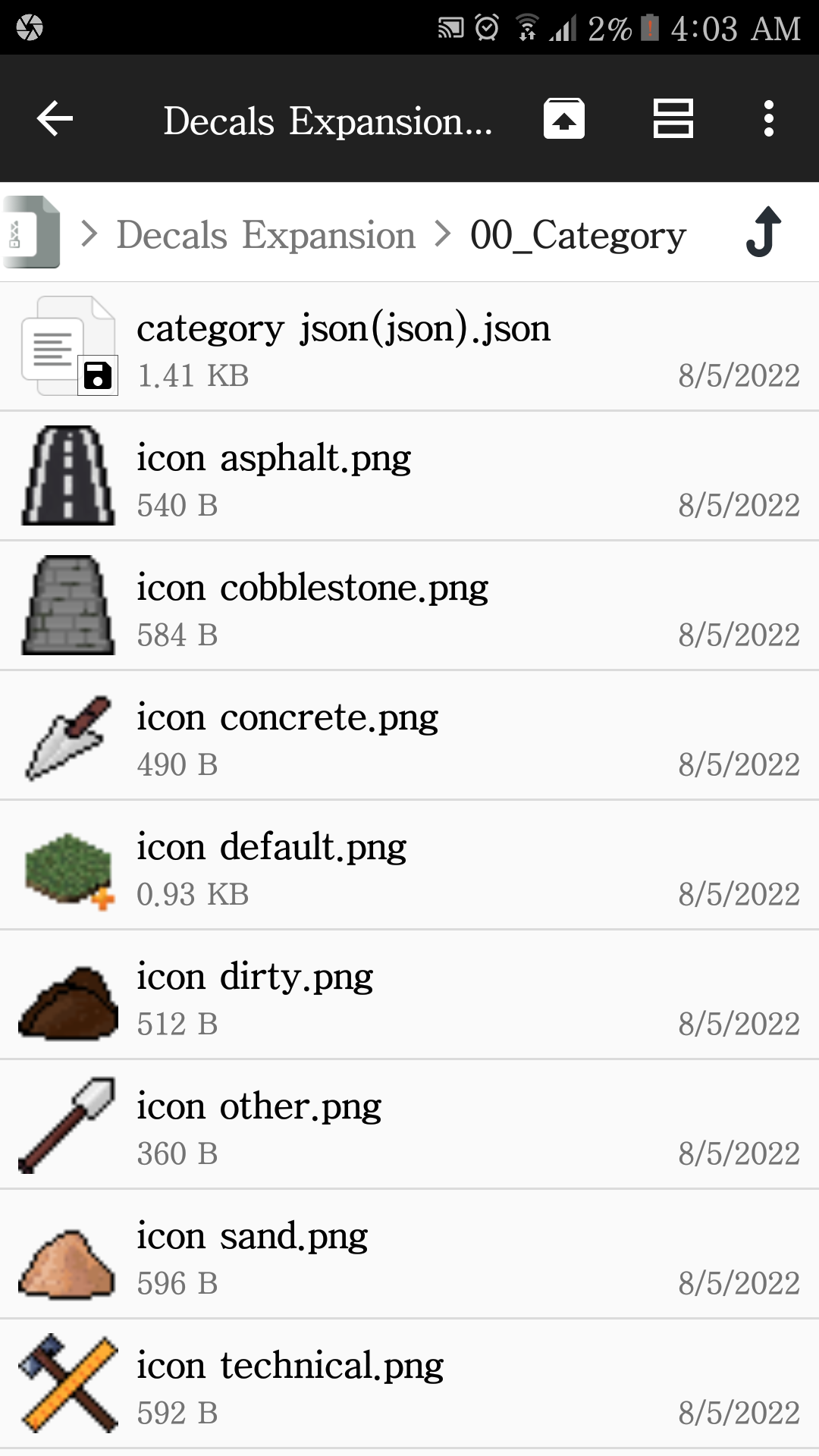The image size is (819, 1456).
Task: Tap the extract archive icon
Action: point(564,119)
